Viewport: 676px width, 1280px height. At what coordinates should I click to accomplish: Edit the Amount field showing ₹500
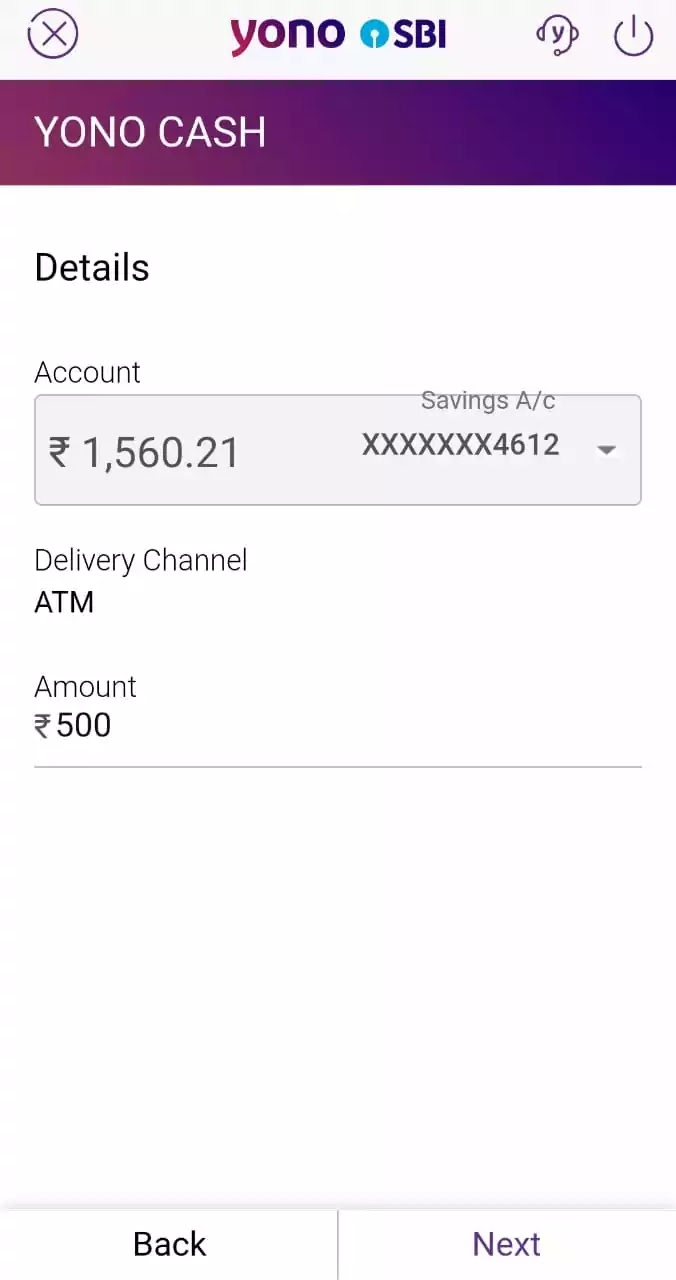click(x=337, y=726)
